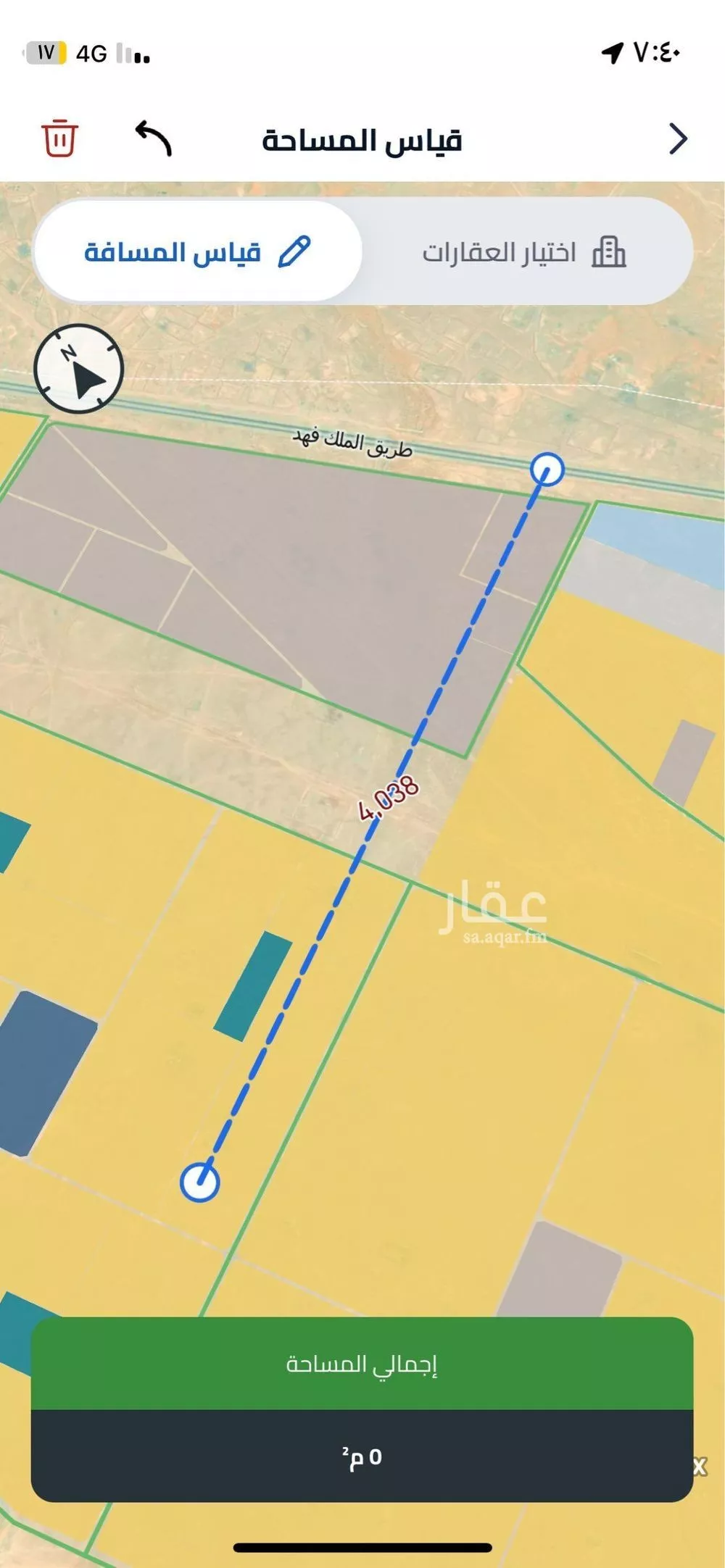The height and width of the screenshot is (1568, 725).
Task: Tap the 0 م² total area value
Action: (x=362, y=1456)
